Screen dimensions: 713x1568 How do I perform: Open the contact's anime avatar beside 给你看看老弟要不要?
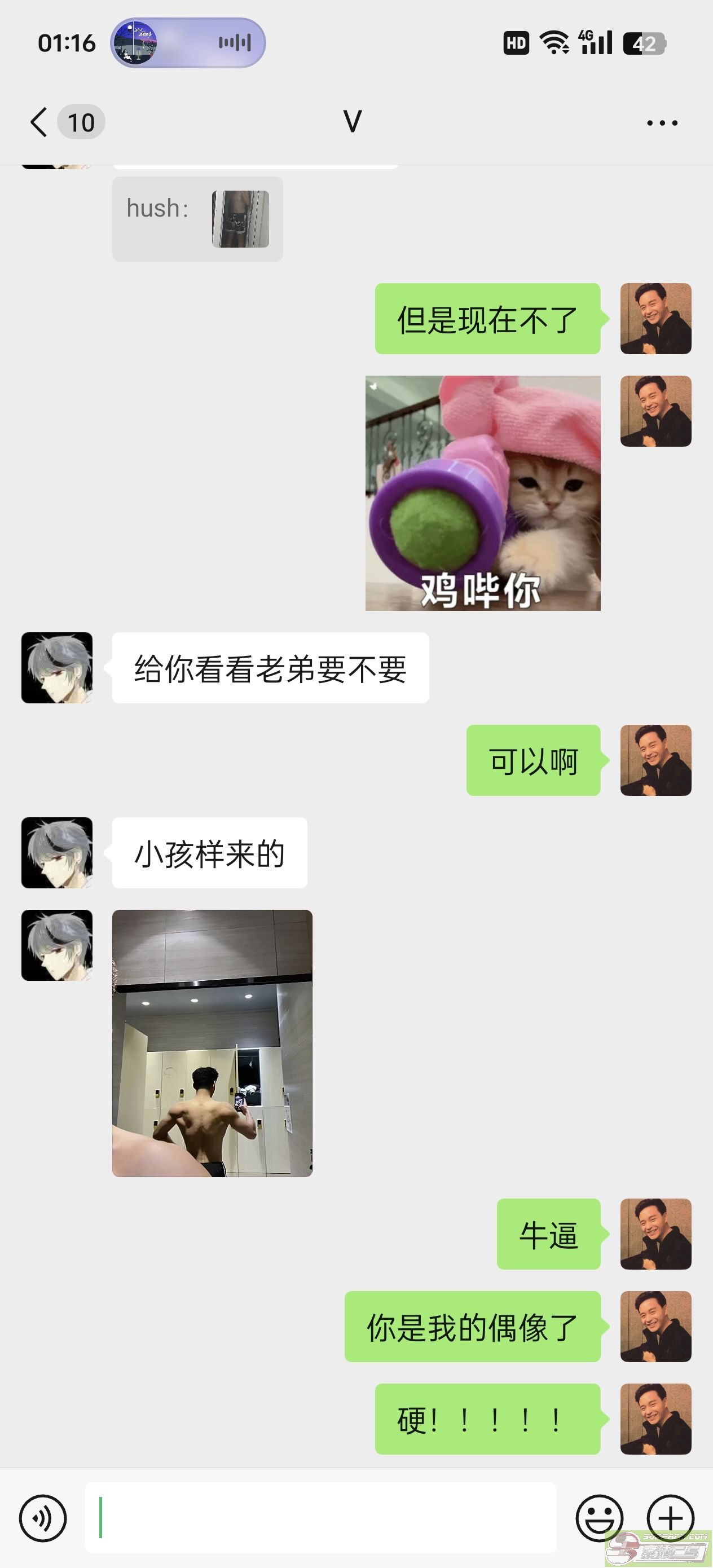[56, 668]
